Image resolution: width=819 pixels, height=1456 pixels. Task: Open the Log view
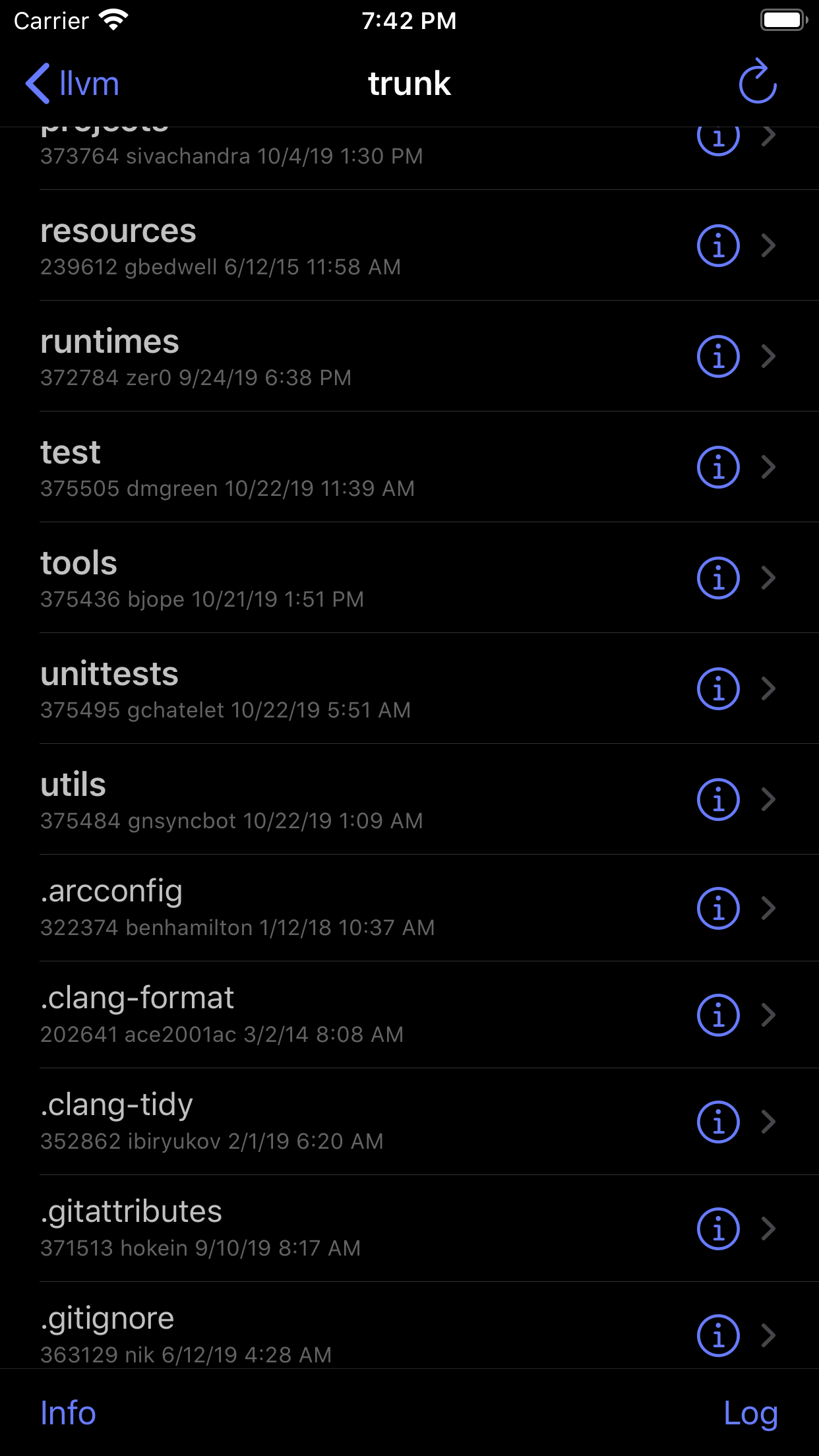(750, 1414)
